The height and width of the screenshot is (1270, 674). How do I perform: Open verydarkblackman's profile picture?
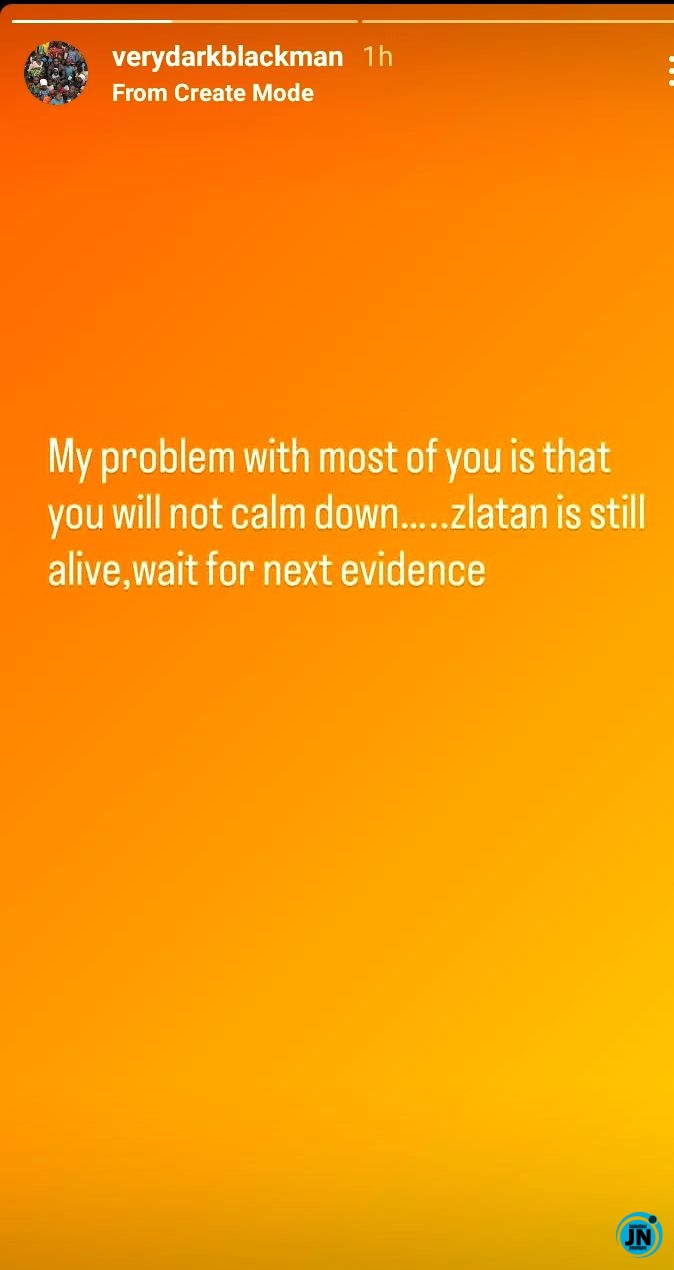coord(56,73)
